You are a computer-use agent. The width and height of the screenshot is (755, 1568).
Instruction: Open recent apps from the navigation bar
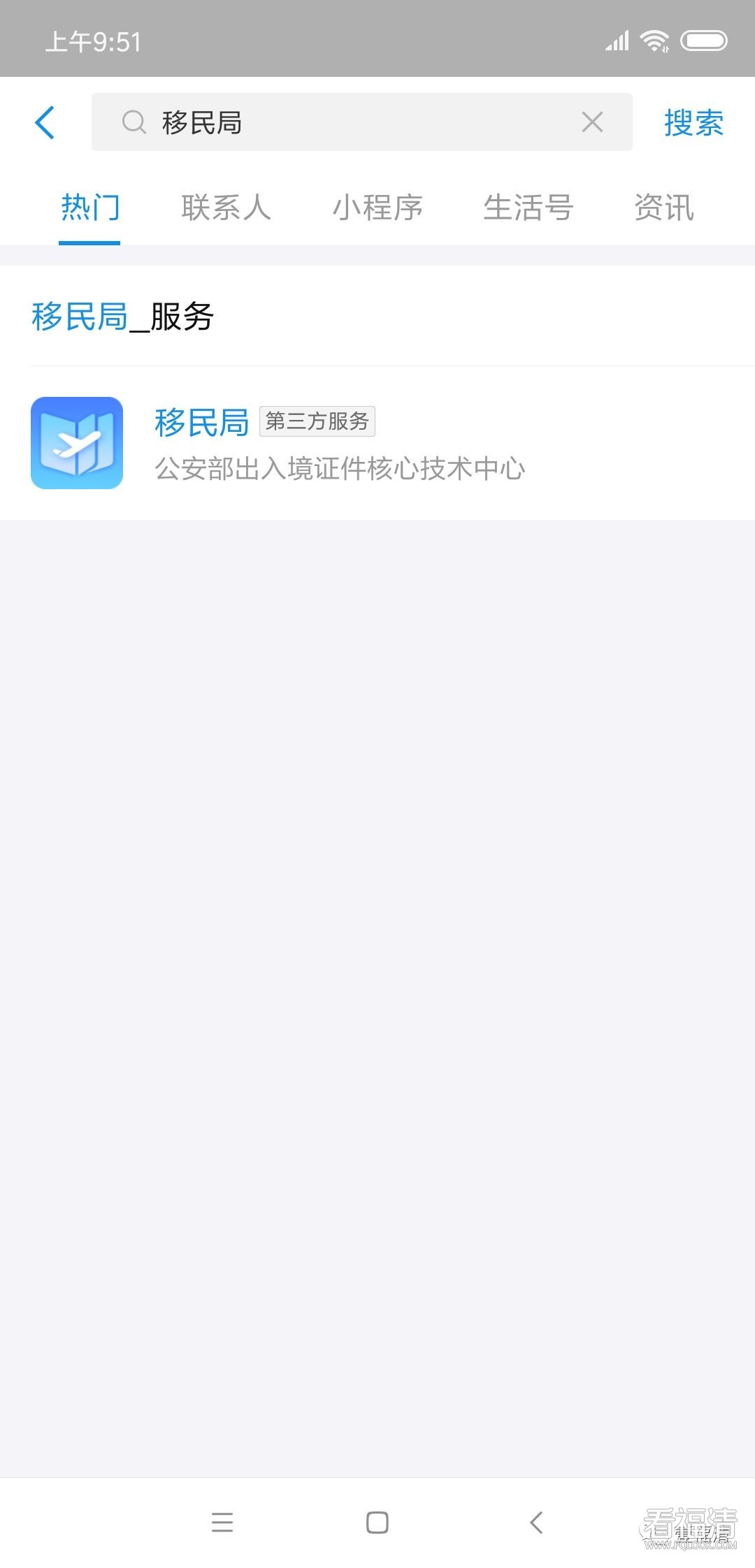point(222,1522)
